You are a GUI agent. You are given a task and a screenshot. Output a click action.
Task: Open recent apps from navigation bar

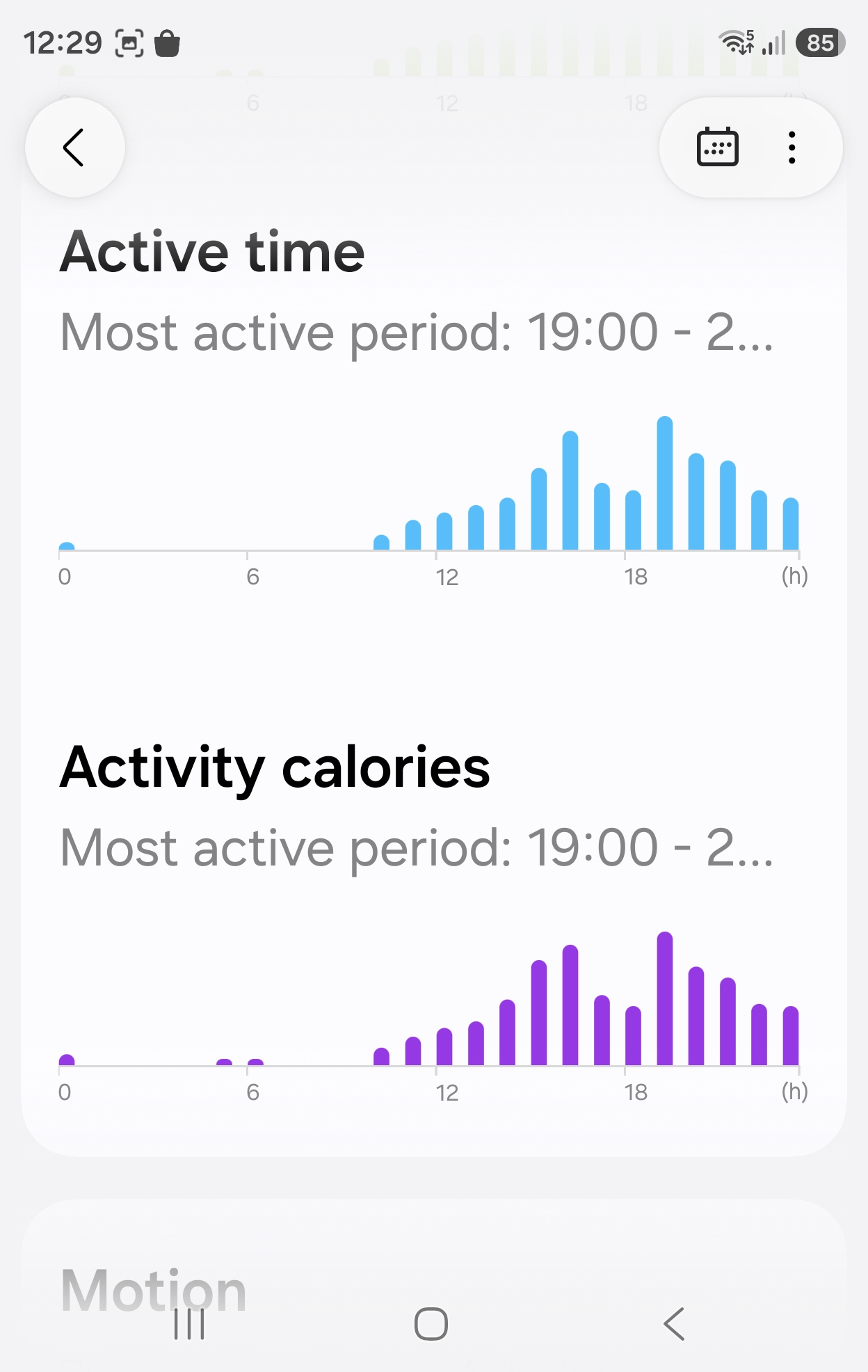coord(189,1323)
